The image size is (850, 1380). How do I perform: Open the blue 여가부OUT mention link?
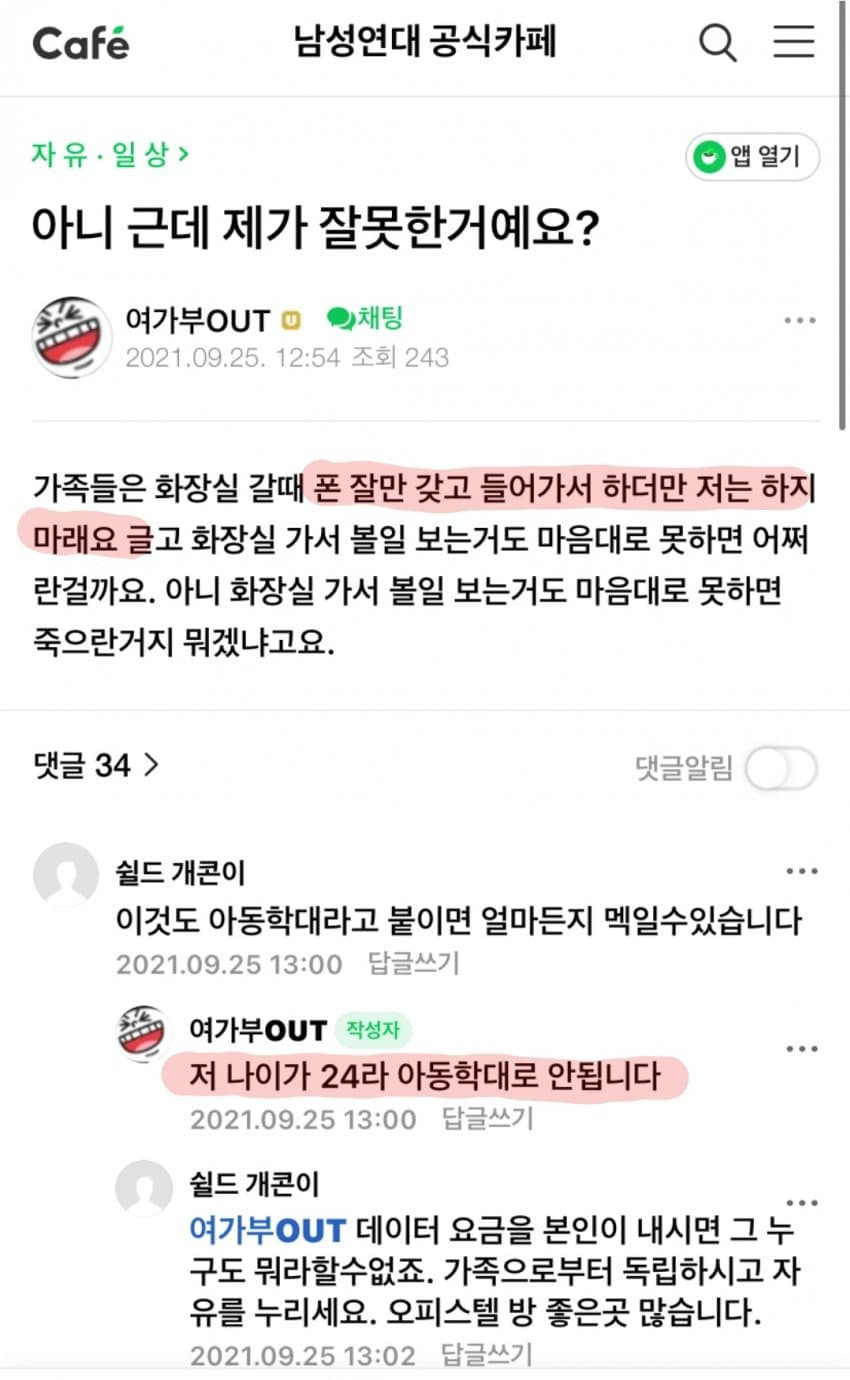[x=267, y=1231]
